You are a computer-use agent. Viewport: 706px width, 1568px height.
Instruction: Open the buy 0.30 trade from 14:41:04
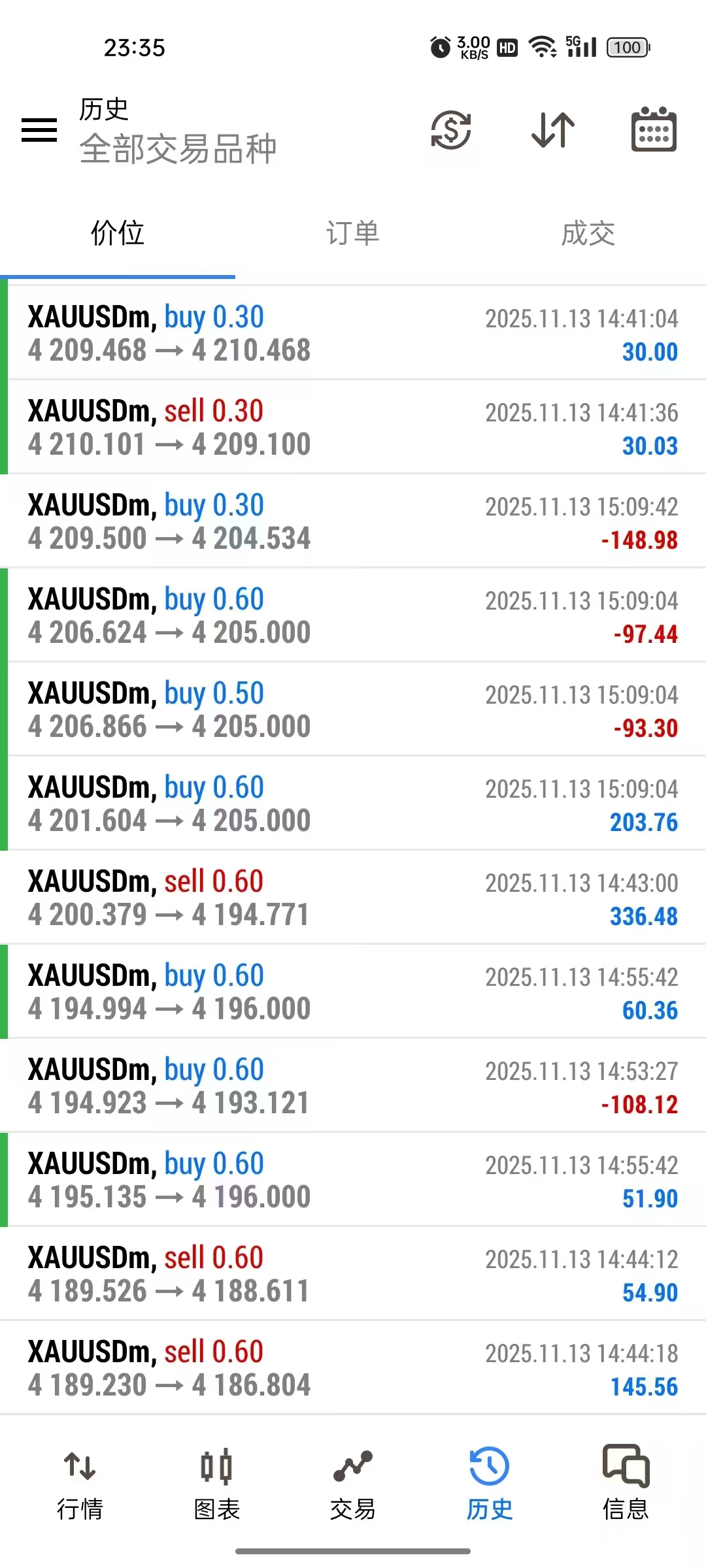click(353, 333)
